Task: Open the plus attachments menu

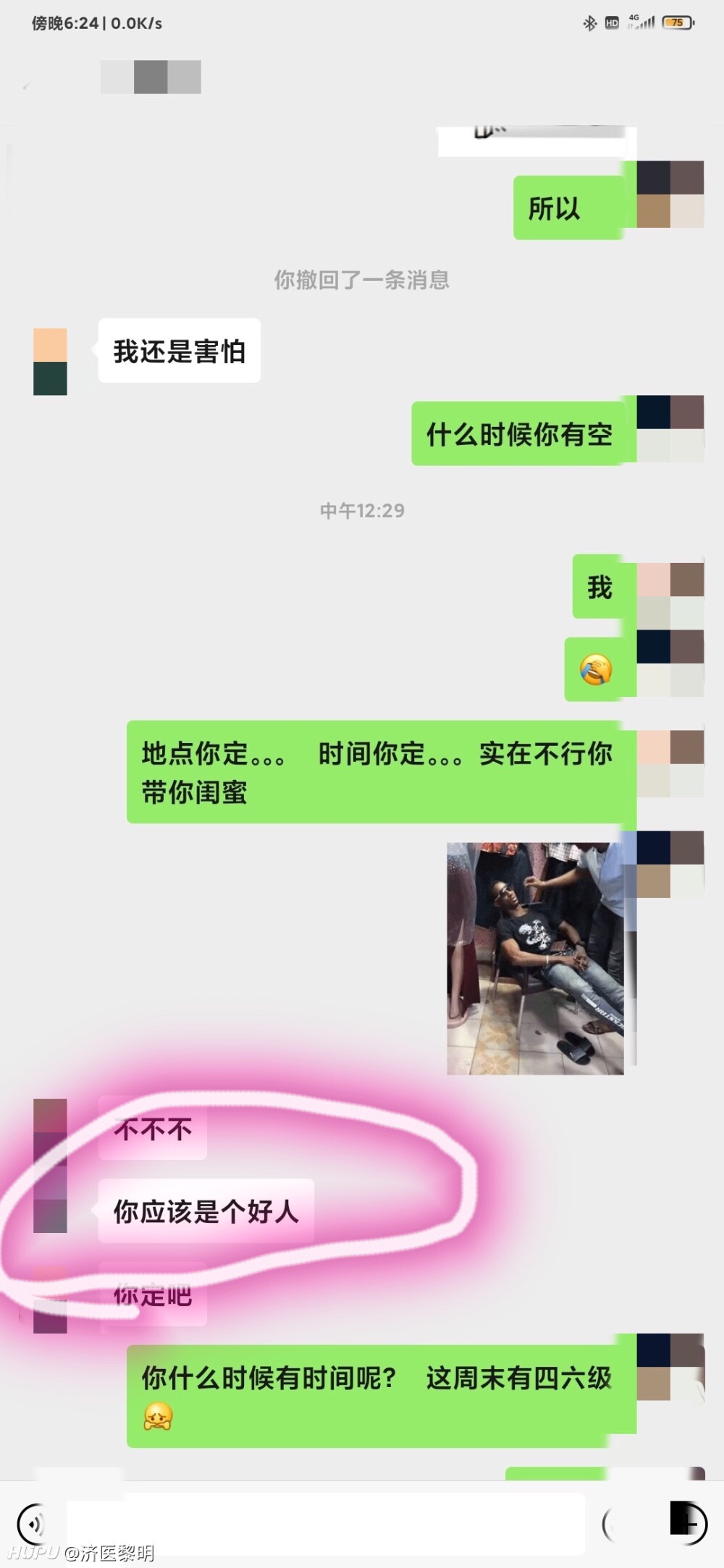Action: coord(688,1523)
